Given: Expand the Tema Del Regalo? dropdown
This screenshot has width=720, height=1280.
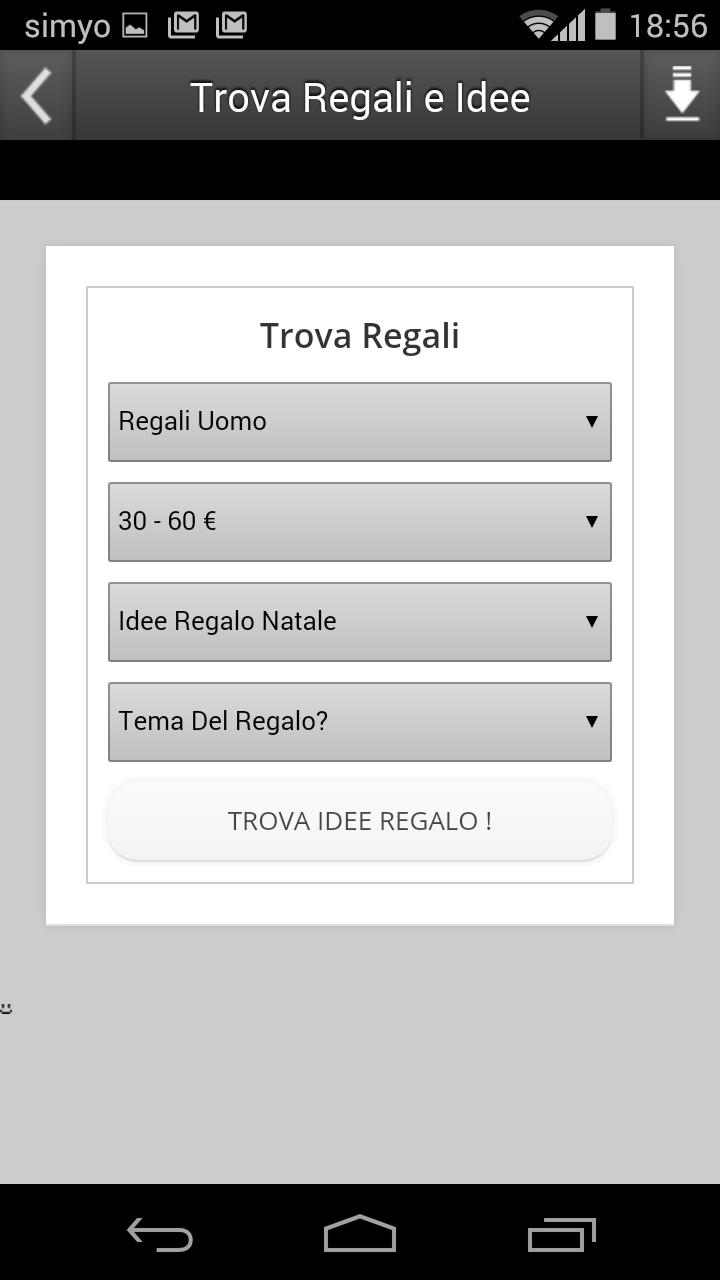Looking at the screenshot, I should point(359,721).
